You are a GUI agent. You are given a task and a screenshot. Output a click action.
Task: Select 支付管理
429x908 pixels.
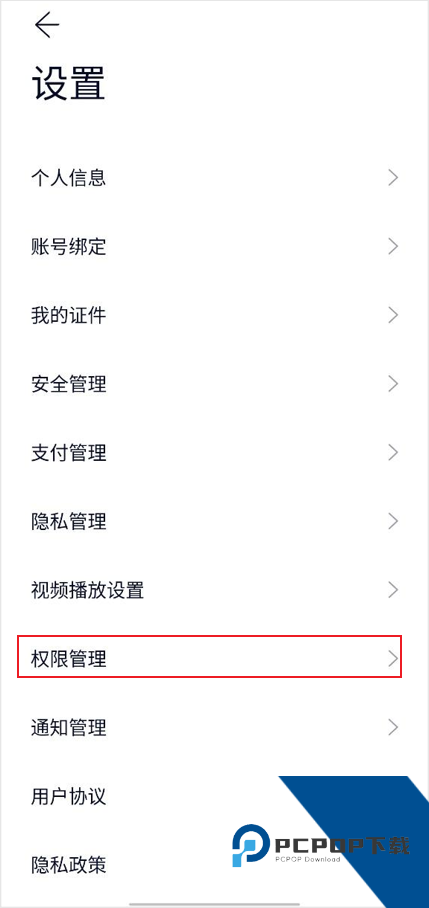click(x=214, y=453)
